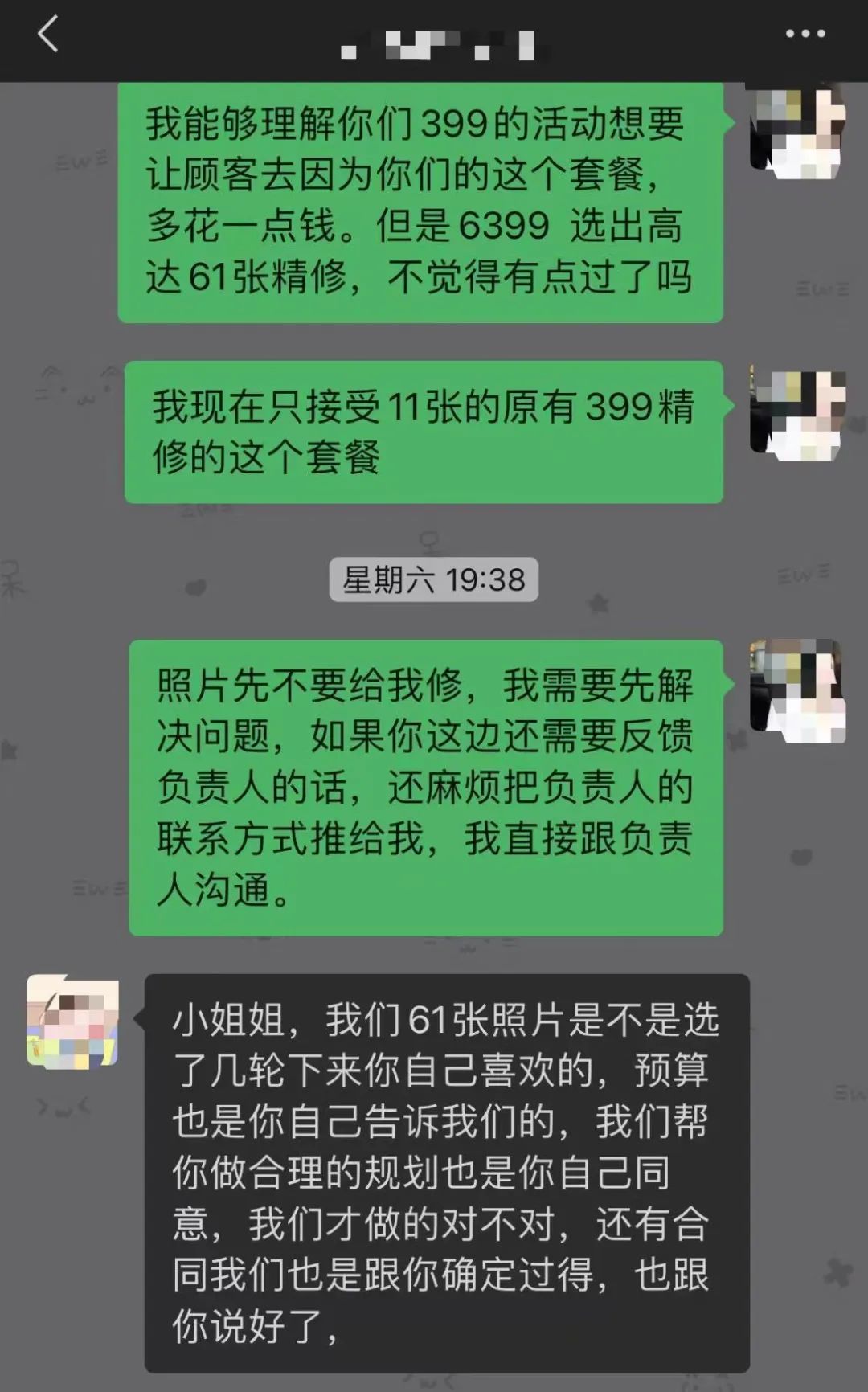Tap avatar beside 照片先不要给我修 message
This screenshot has height=1392, width=868.
click(796, 690)
